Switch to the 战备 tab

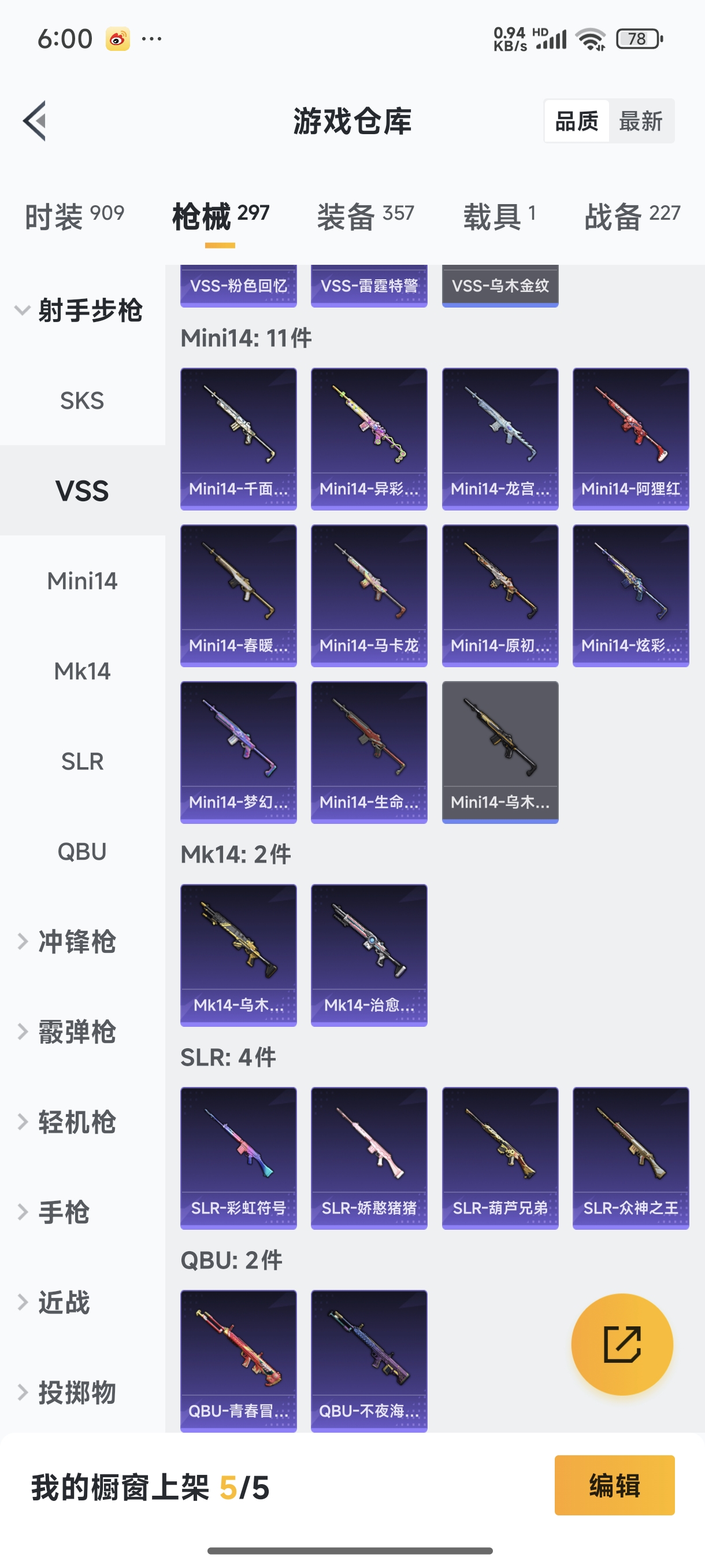coord(632,216)
